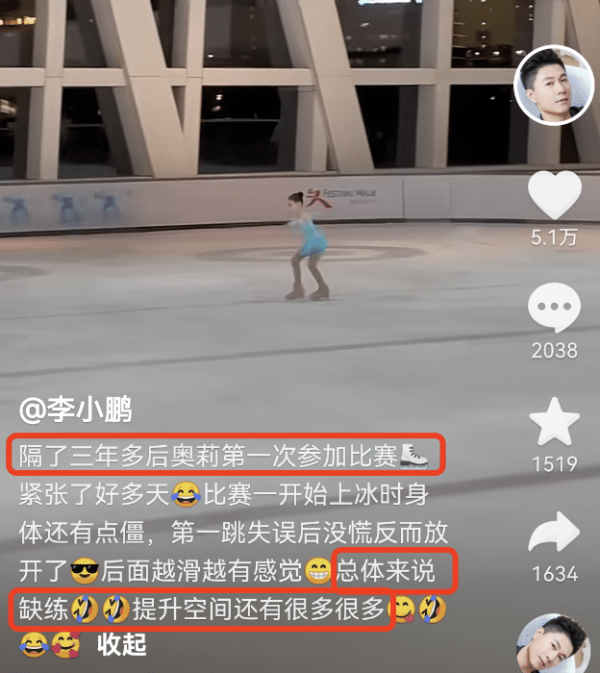The width and height of the screenshot is (600, 673).
Task: Add the video to favorites
Action: click(x=554, y=421)
